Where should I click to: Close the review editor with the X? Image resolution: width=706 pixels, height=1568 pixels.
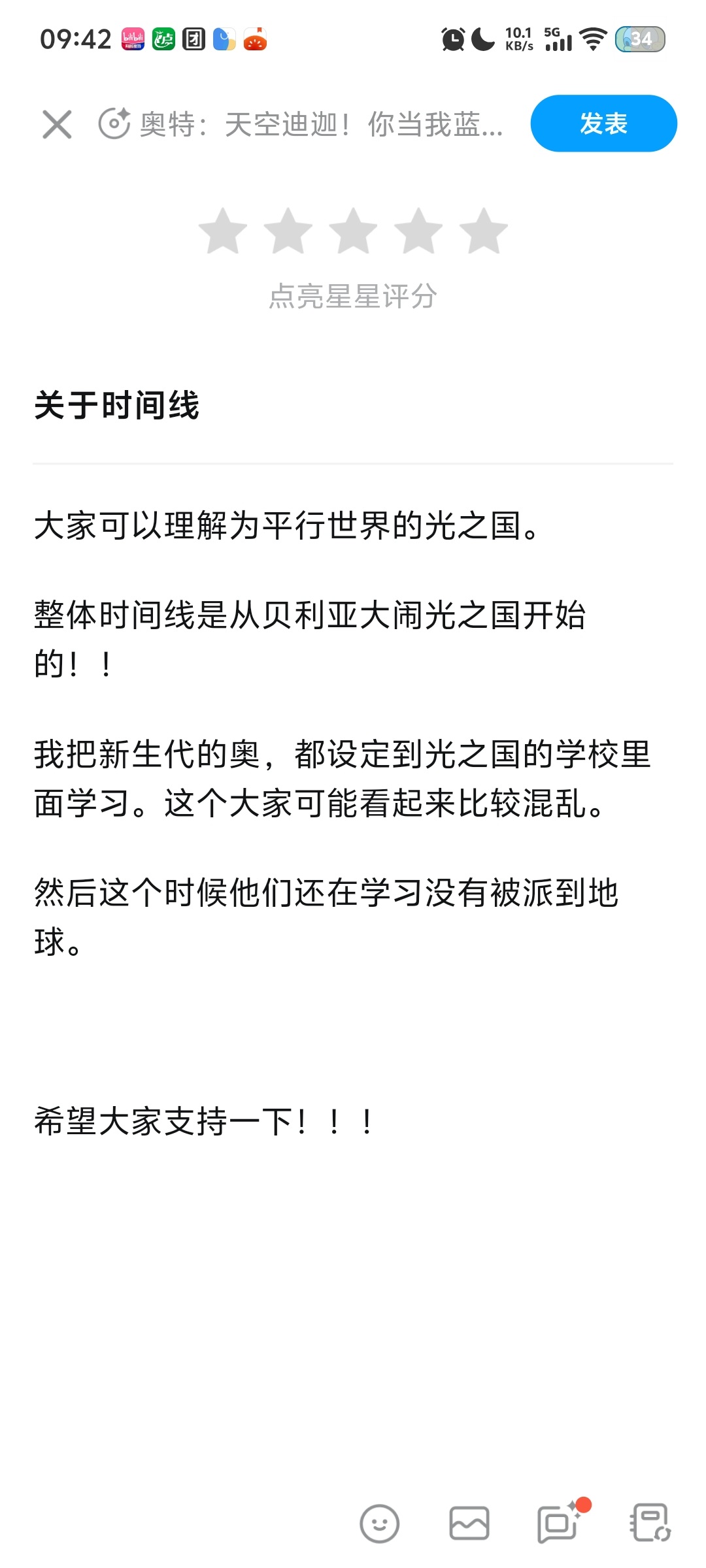tap(57, 124)
